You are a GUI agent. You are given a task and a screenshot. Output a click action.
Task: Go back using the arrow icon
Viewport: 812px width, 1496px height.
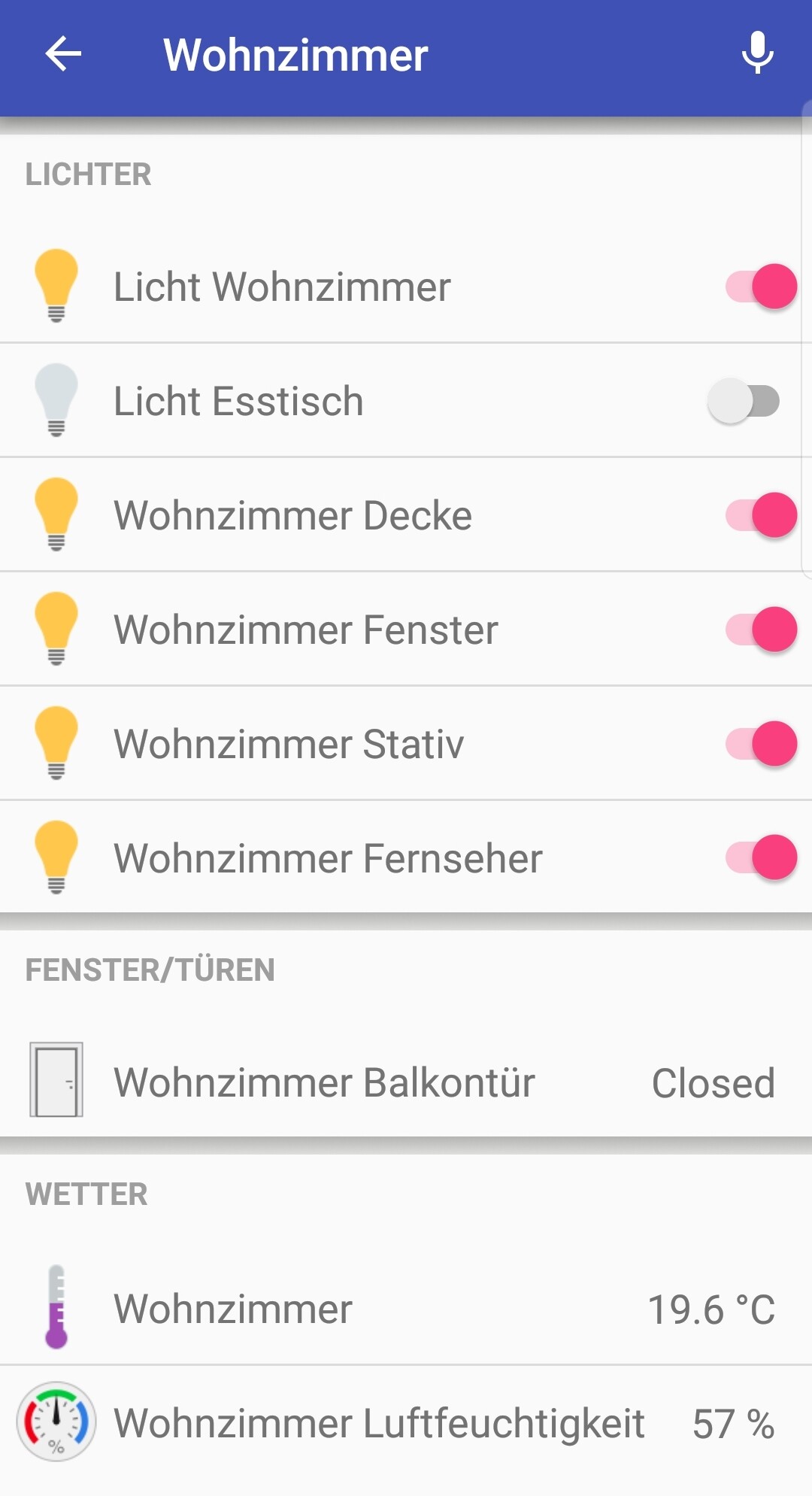pos(63,54)
